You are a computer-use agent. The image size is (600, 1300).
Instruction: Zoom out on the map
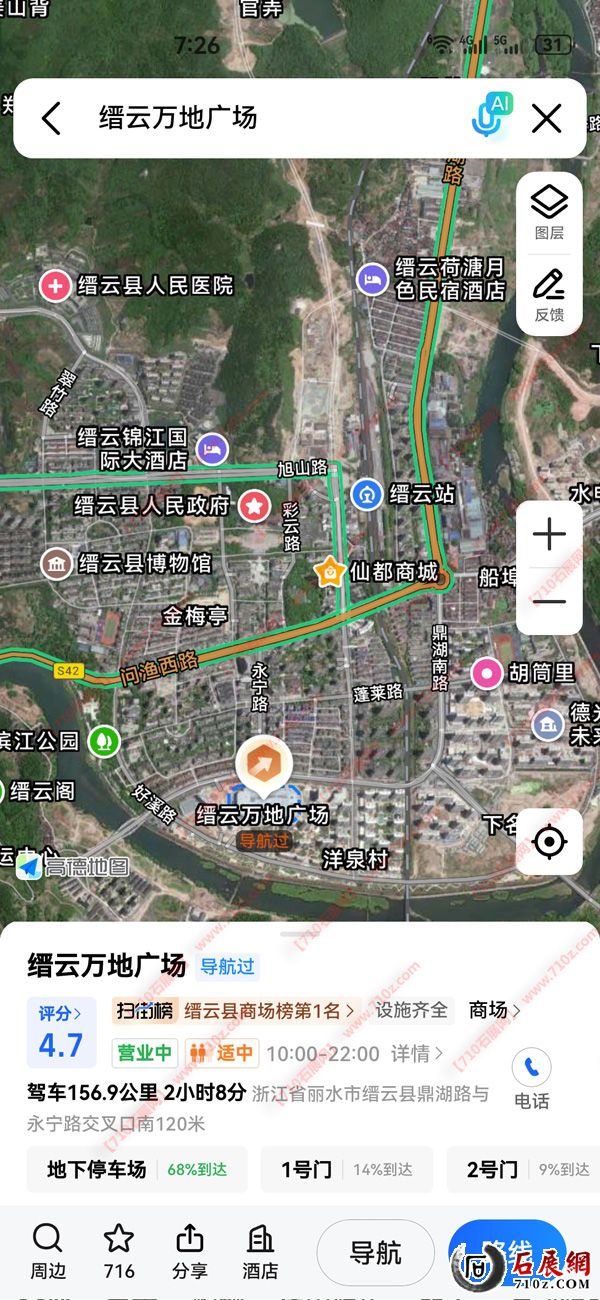click(549, 602)
